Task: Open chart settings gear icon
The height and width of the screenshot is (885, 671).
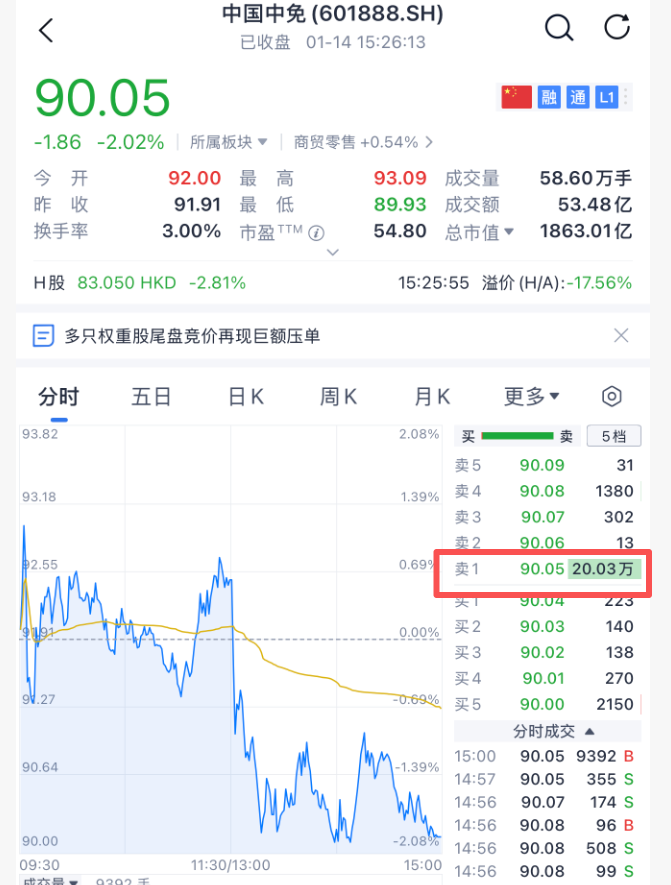Action: point(612,397)
